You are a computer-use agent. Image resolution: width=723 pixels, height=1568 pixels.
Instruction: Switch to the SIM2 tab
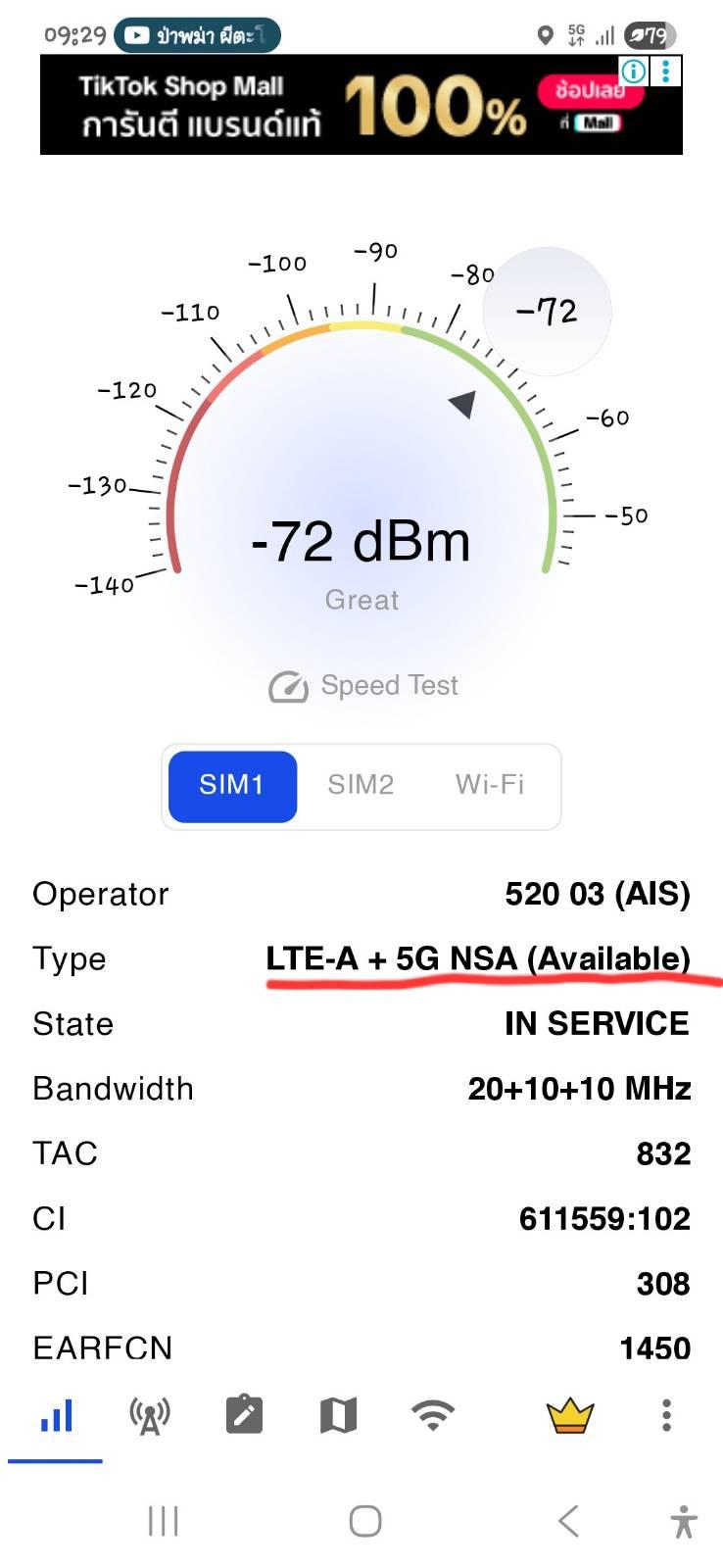361,786
